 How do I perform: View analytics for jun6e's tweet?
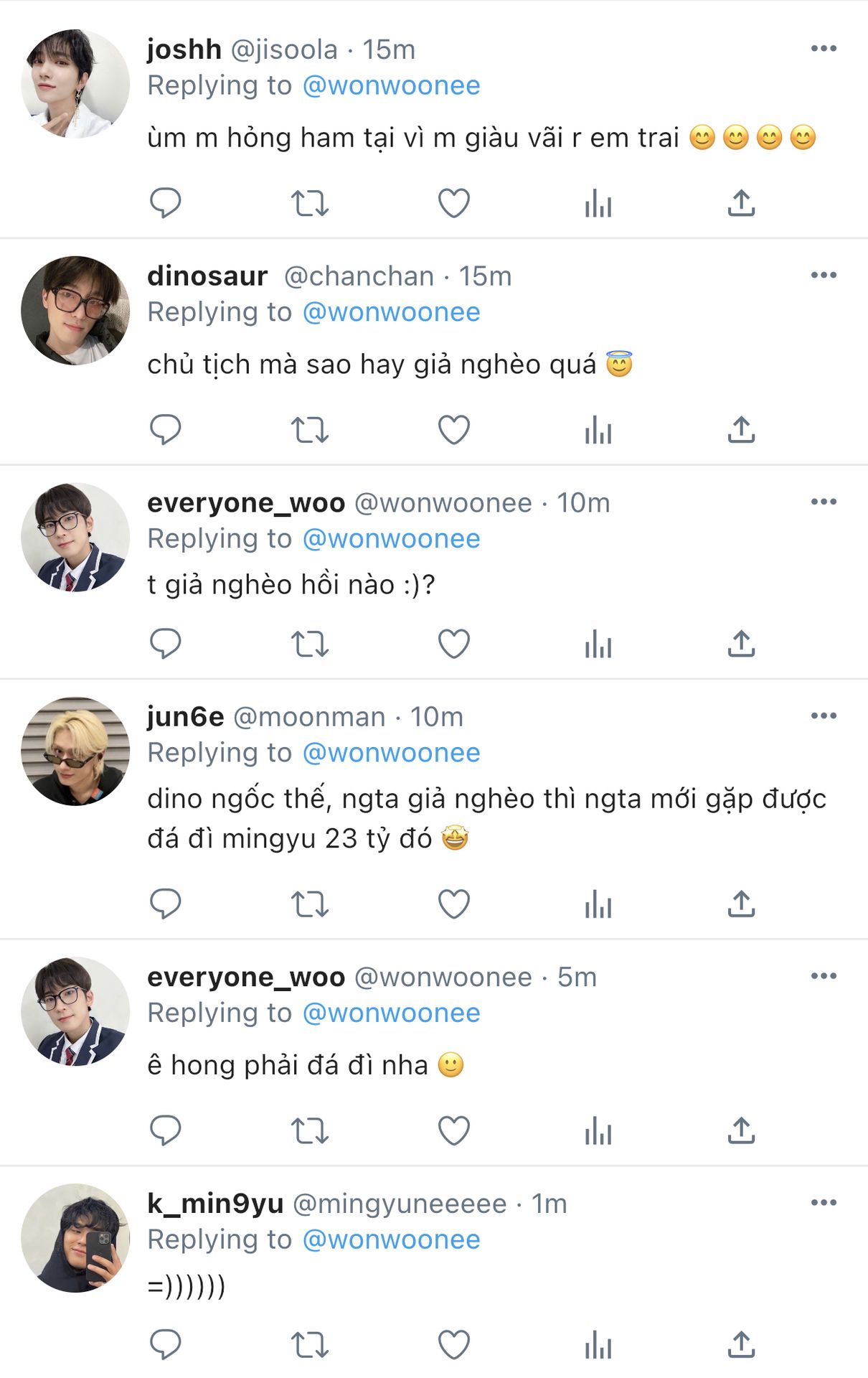pyautogui.click(x=598, y=904)
